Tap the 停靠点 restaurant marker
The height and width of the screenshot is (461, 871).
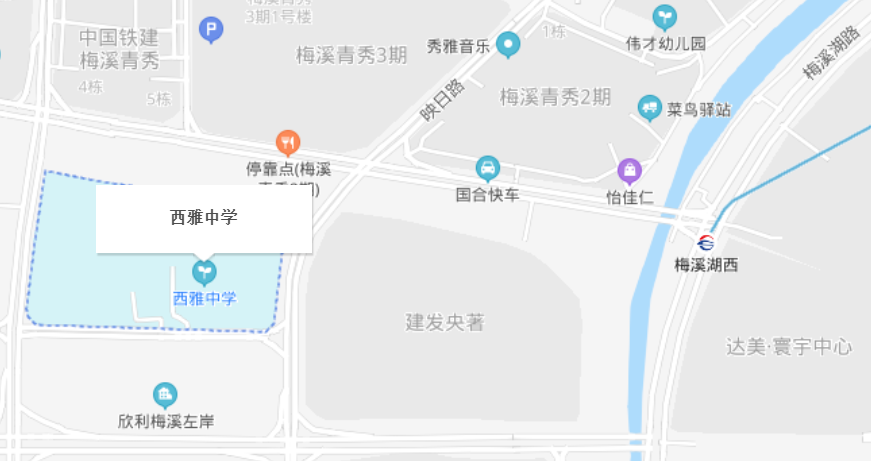(x=288, y=143)
